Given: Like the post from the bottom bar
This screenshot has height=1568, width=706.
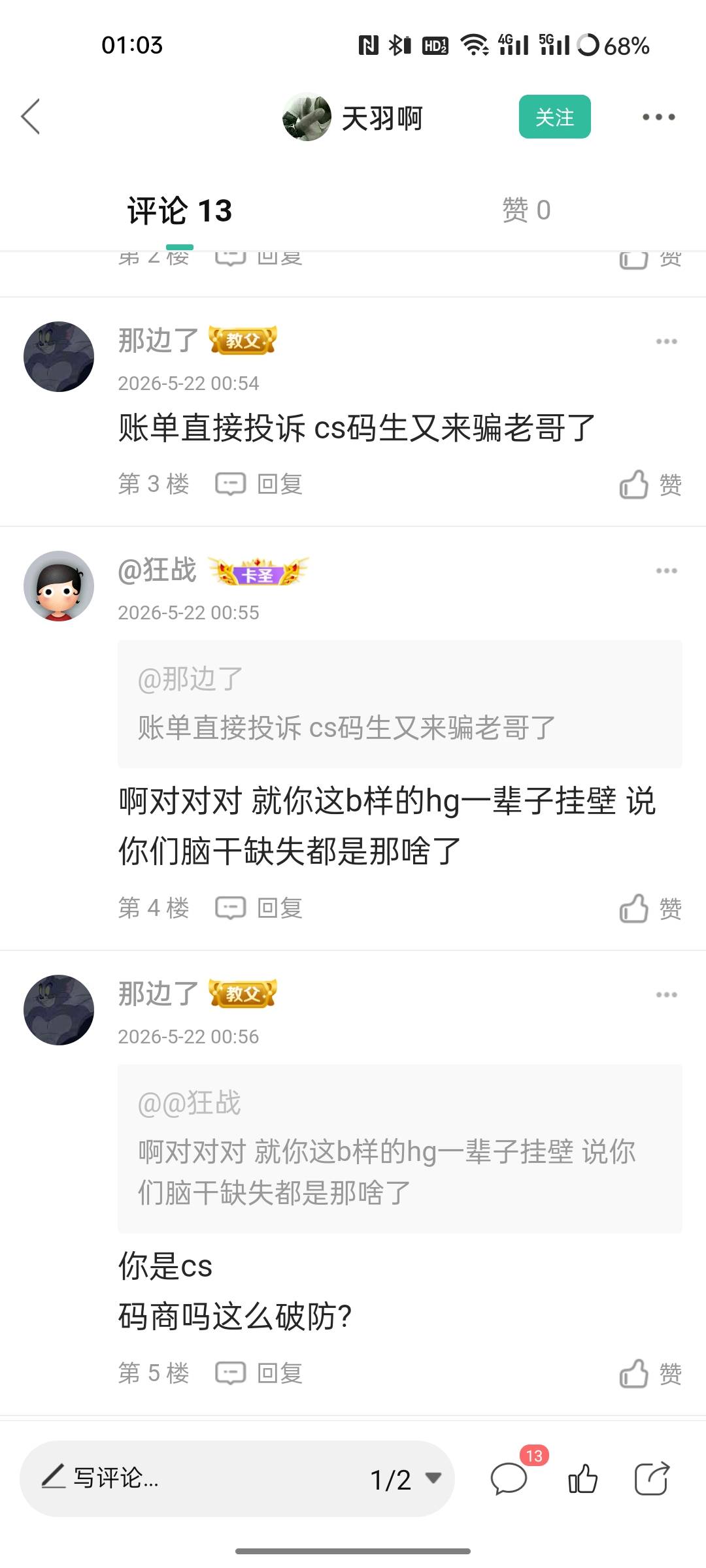Looking at the screenshot, I should (582, 1478).
